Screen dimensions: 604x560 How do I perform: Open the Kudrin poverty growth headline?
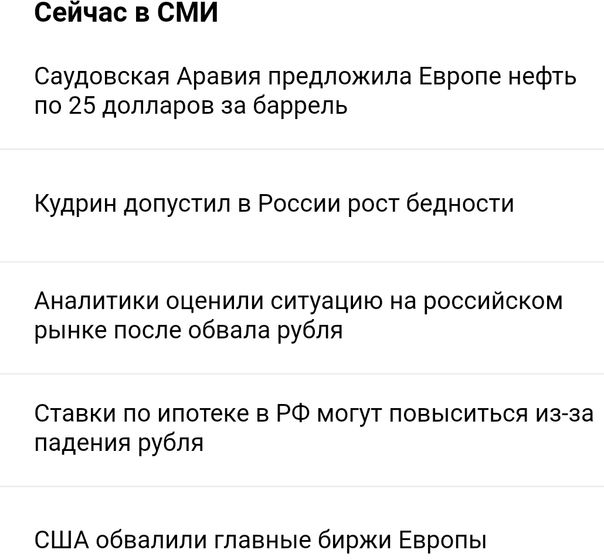pyautogui.click(x=274, y=204)
